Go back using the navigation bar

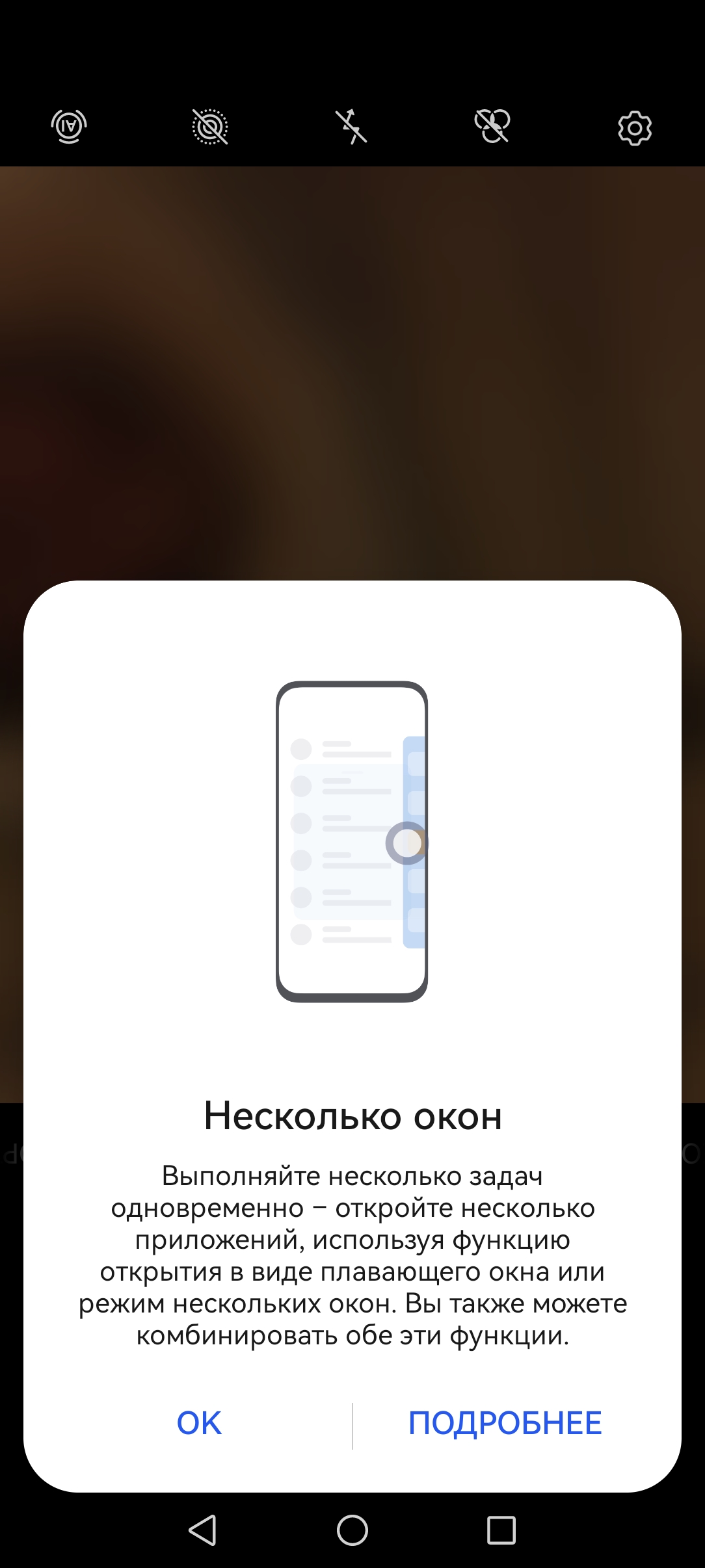tap(203, 1530)
